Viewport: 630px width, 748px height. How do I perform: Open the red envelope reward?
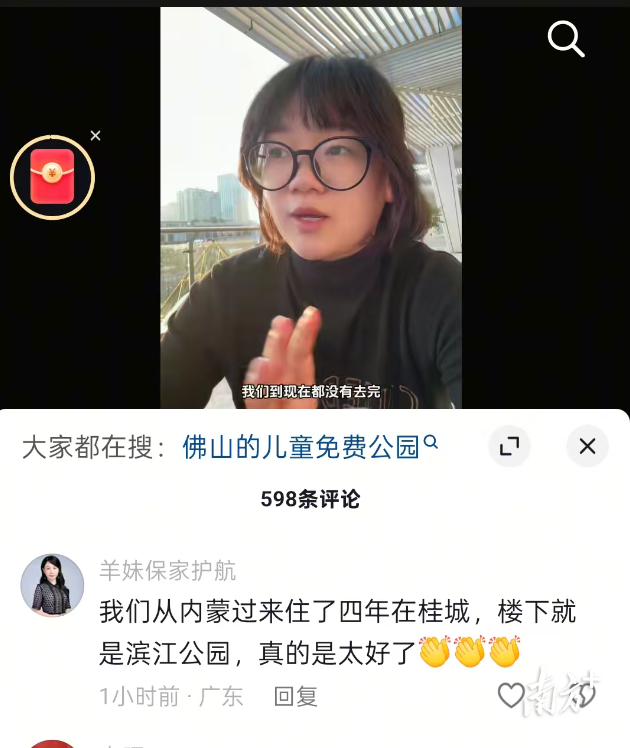point(52,177)
